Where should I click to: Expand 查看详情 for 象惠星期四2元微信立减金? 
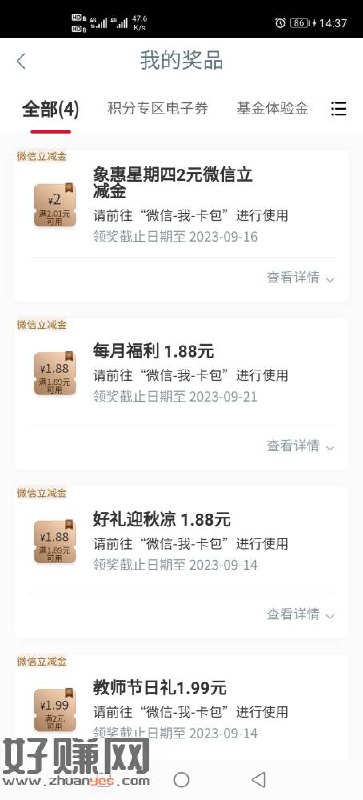click(300, 278)
